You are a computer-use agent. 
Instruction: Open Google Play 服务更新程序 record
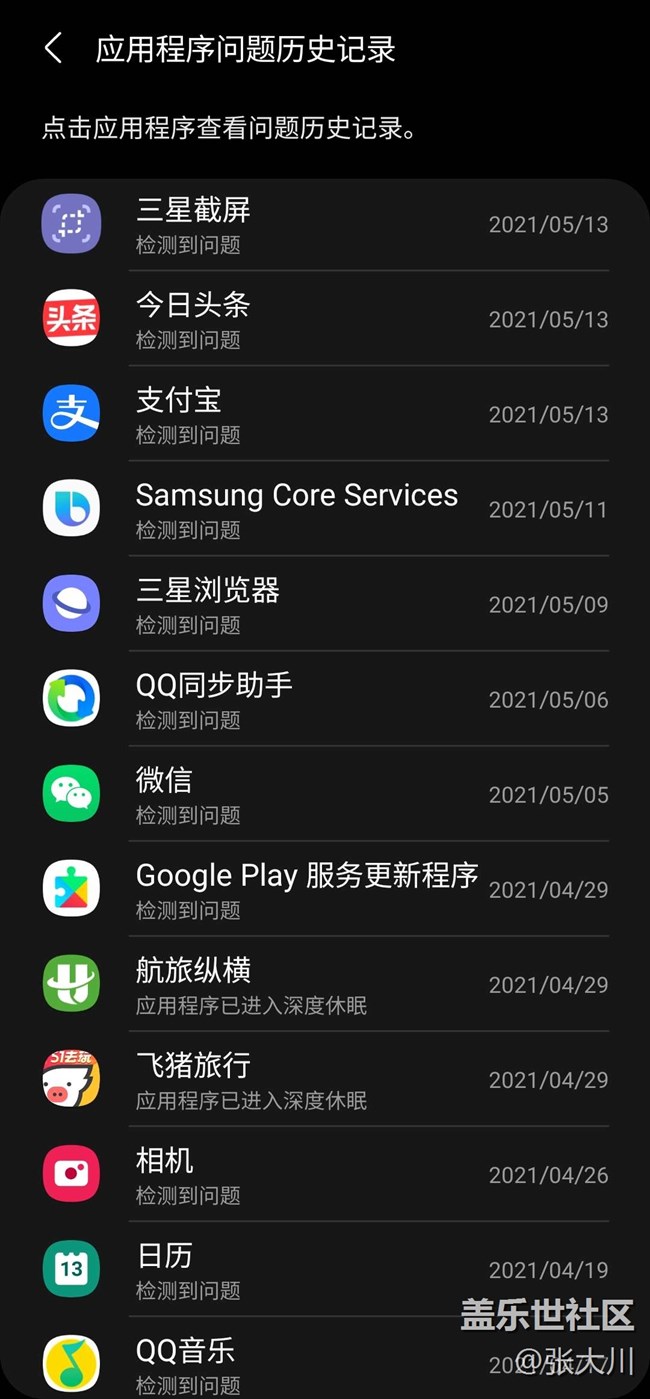(x=324, y=889)
